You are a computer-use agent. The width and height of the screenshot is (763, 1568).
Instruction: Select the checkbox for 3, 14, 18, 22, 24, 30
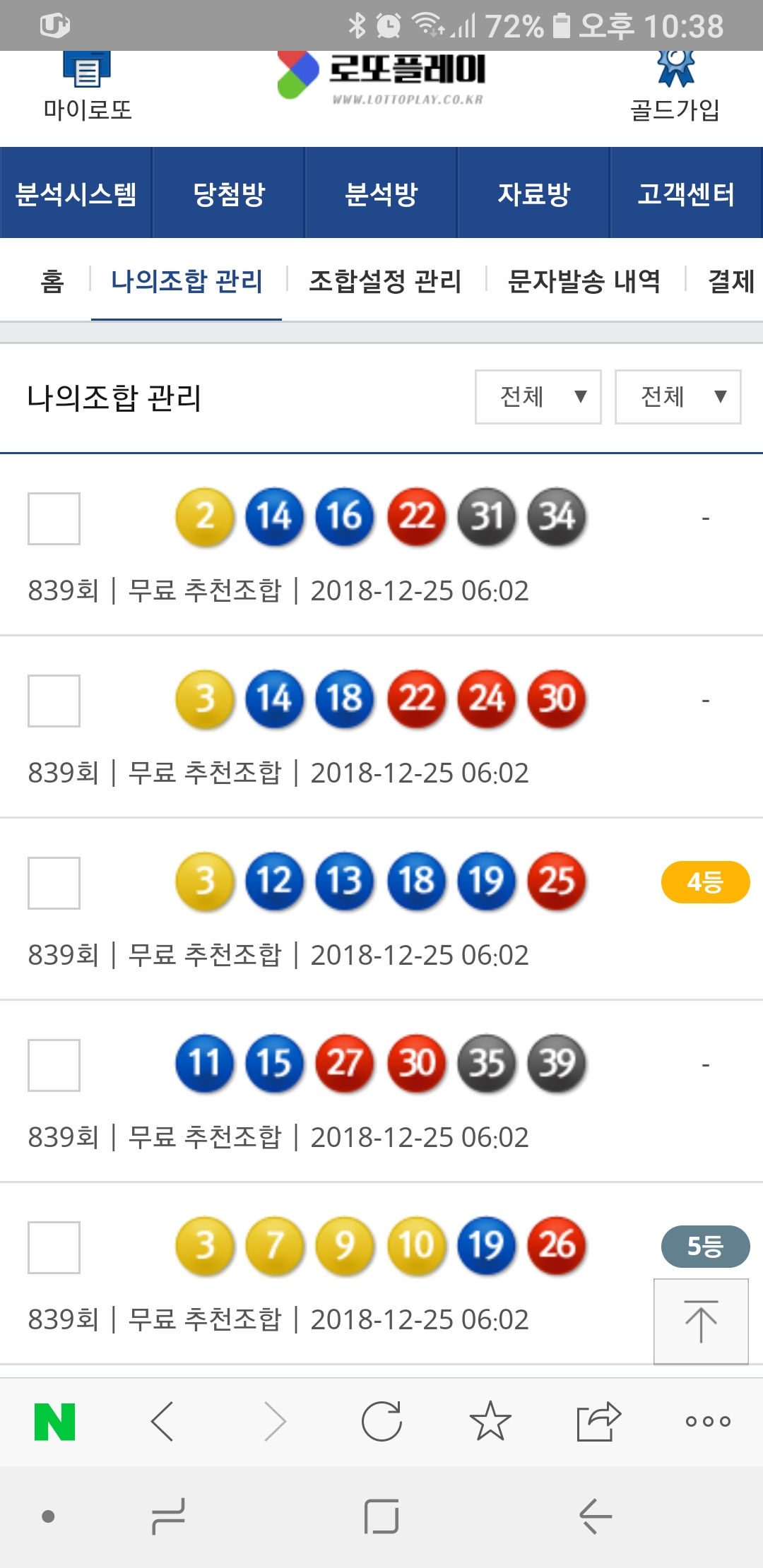(x=54, y=701)
